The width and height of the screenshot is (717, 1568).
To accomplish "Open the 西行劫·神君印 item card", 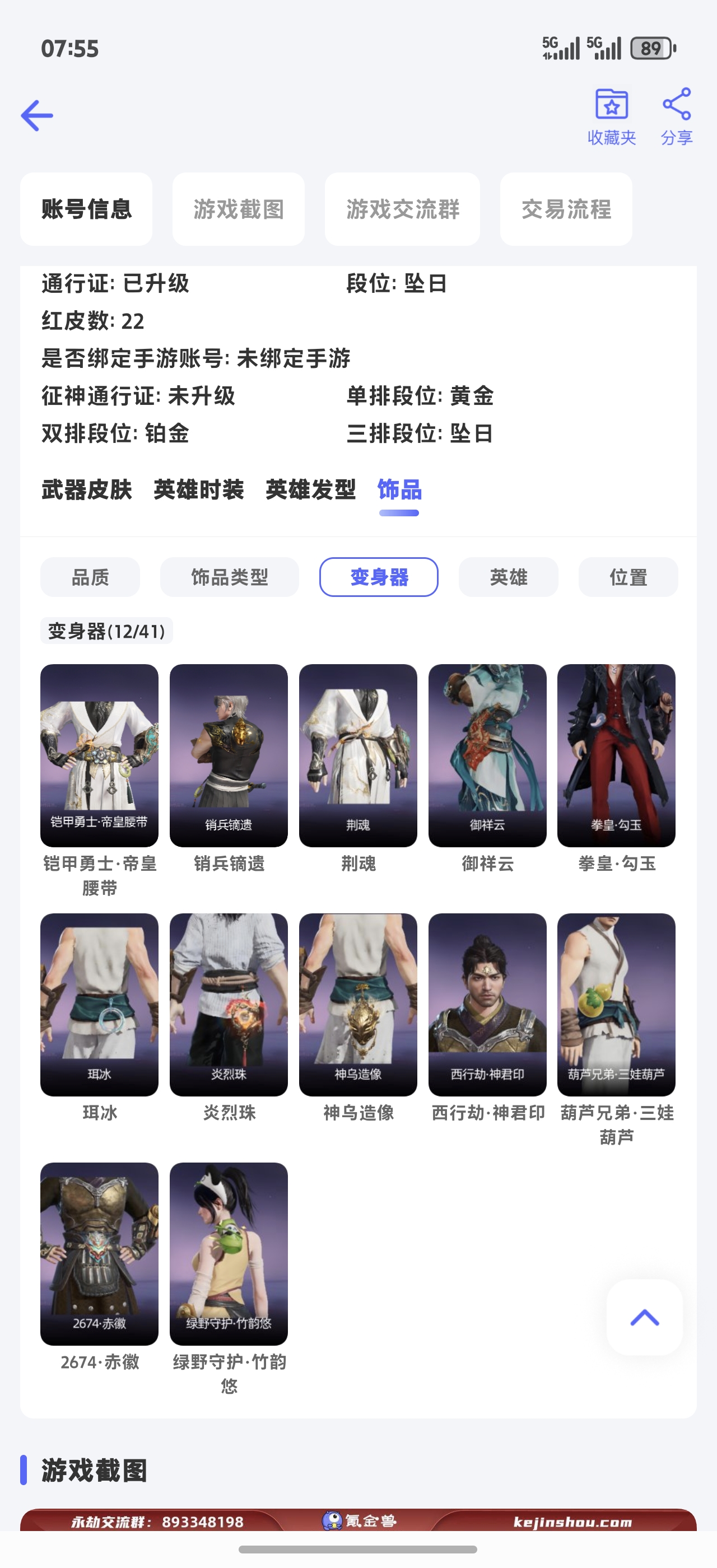I will 487,1004.
